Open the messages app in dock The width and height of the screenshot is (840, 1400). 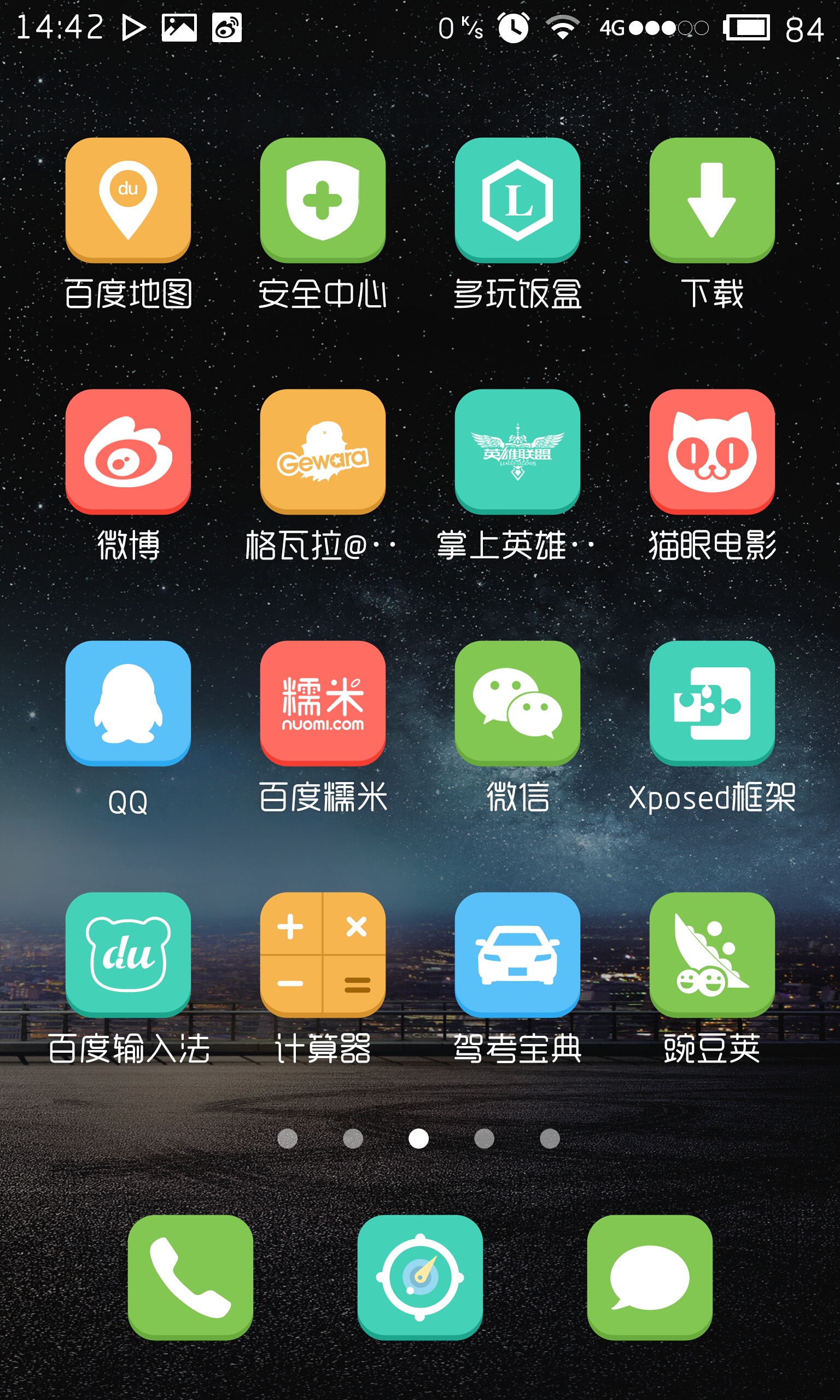coord(650,1277)
